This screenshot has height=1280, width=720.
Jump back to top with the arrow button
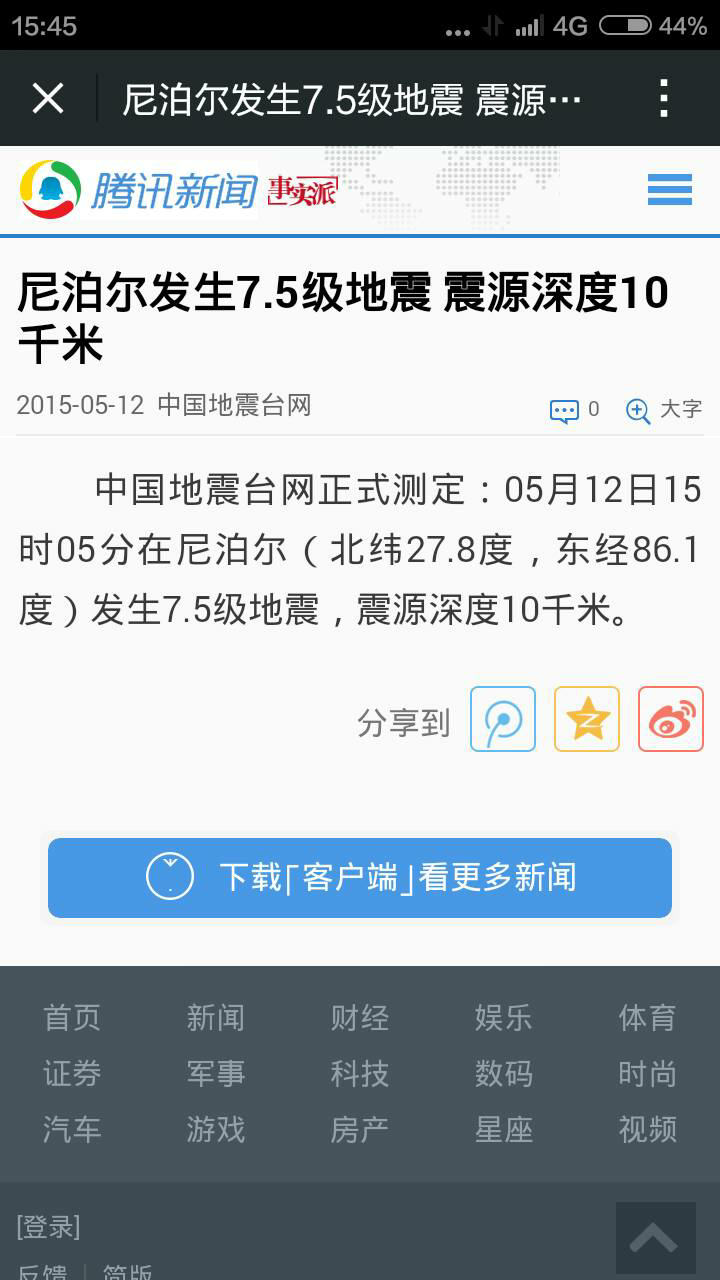(656, 1238)
